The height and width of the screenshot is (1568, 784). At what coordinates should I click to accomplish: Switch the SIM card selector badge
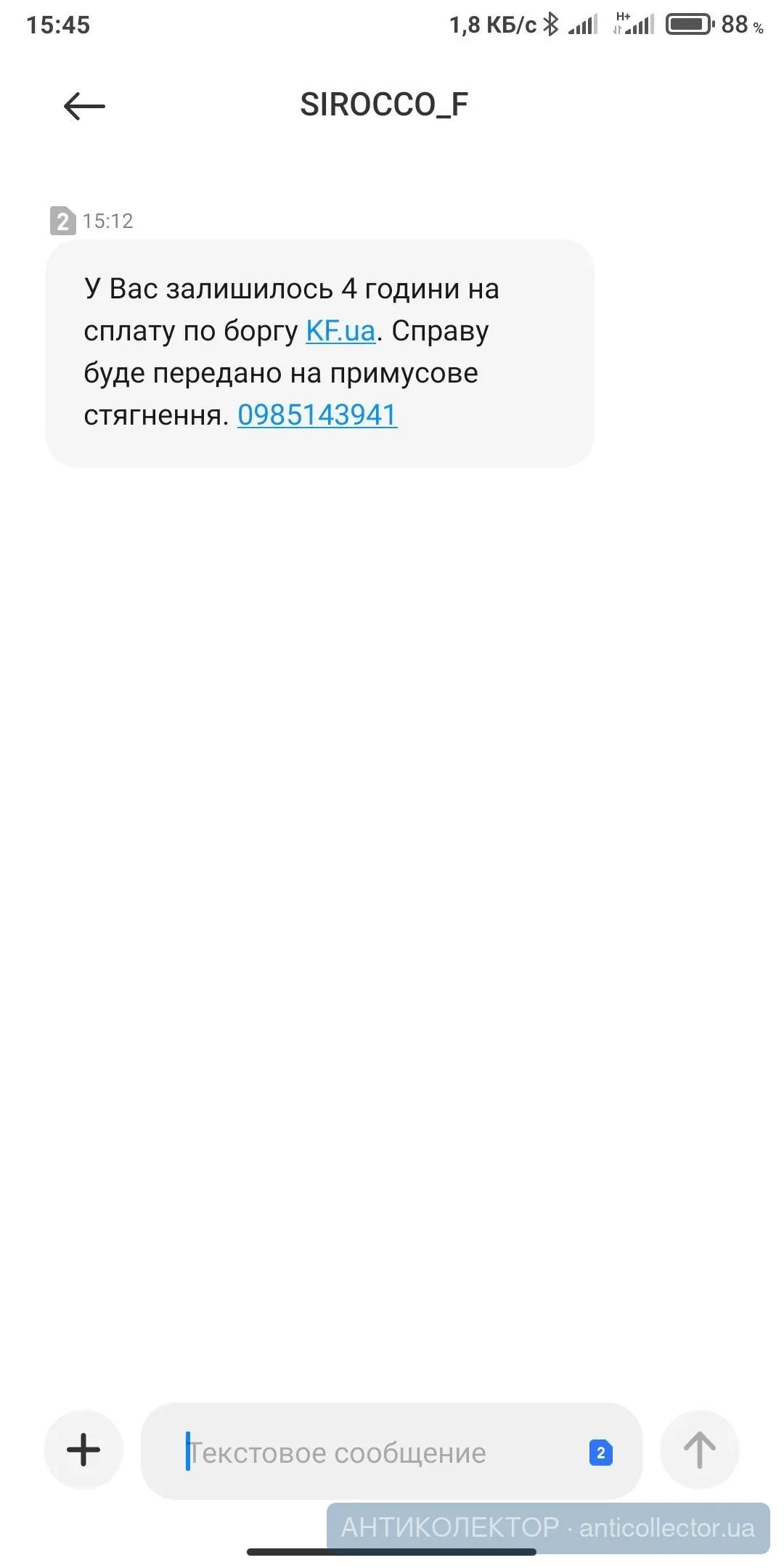pos(600,1453)
